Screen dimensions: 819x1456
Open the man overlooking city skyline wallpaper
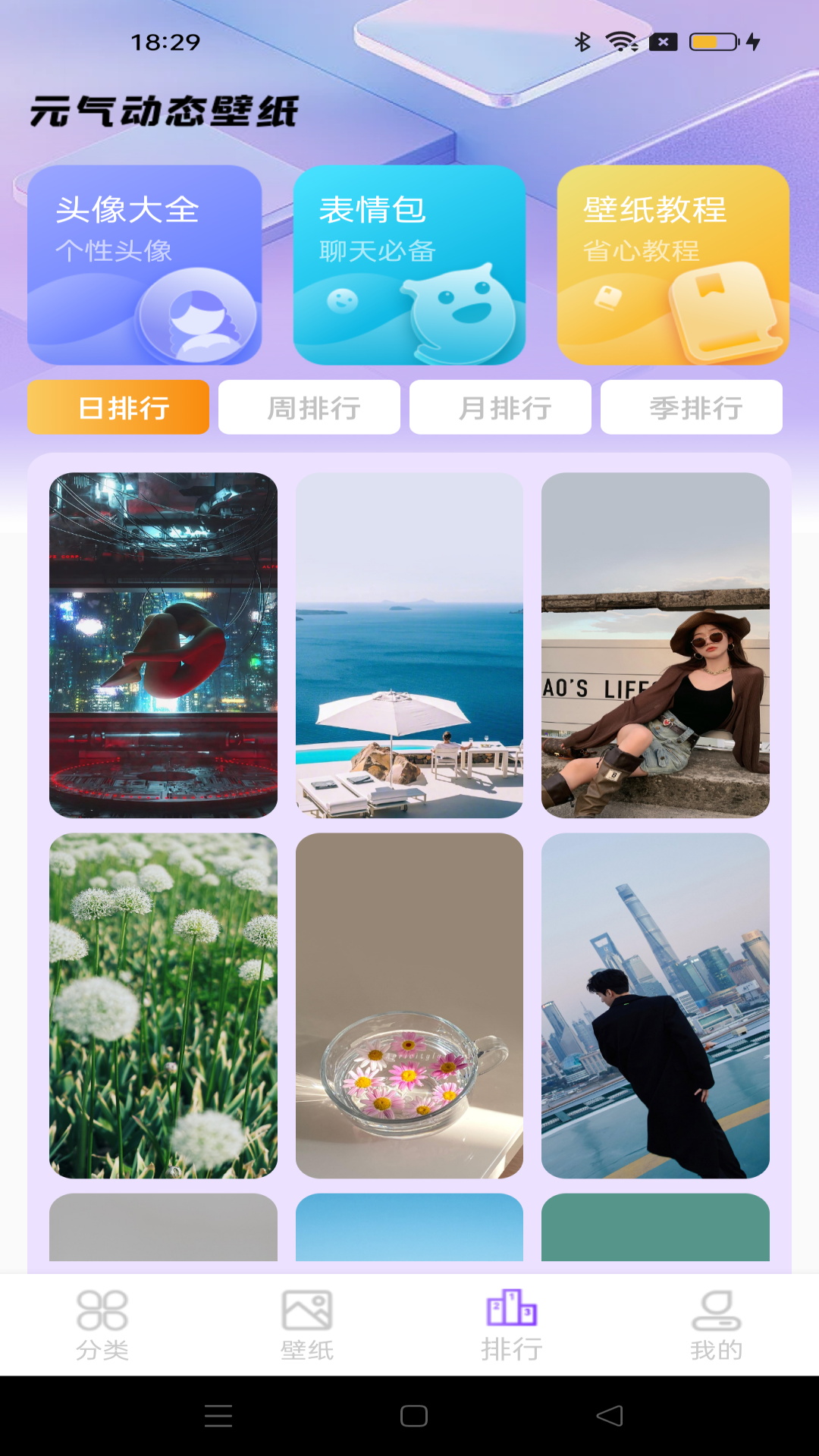[x=655, y=1006]
